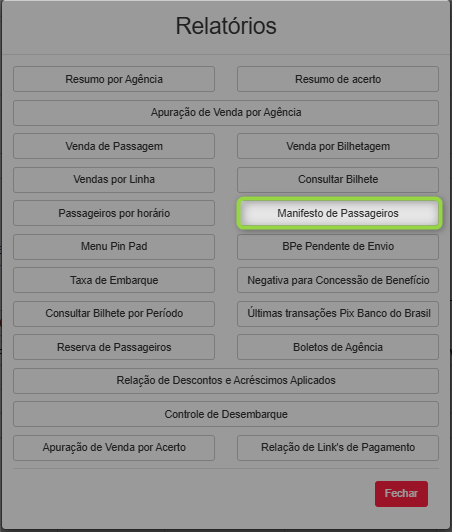This screenshot has height=532, width=452.
Task: Tap the plain Consultar Bilhete button
Action: 338,179
